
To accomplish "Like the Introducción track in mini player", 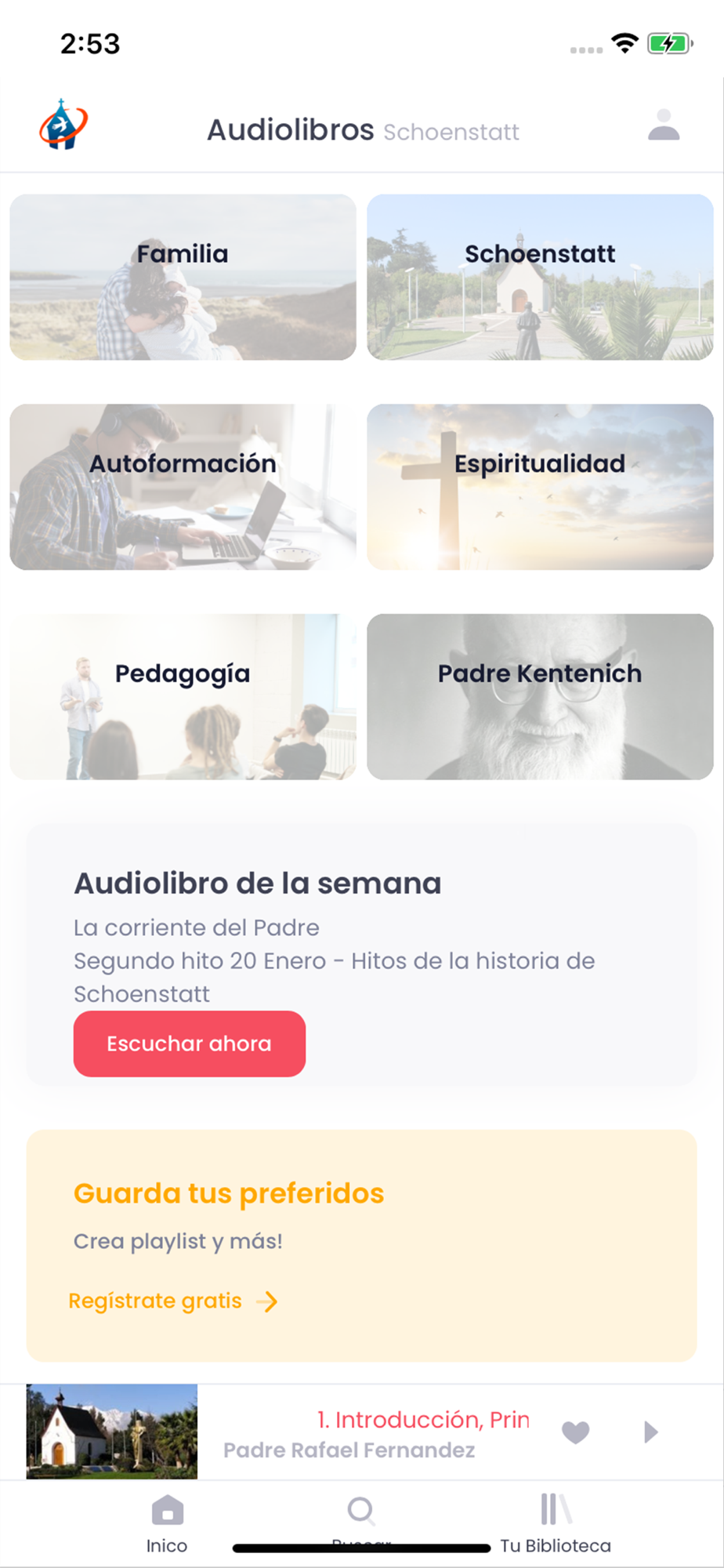I will point(575,1432).
